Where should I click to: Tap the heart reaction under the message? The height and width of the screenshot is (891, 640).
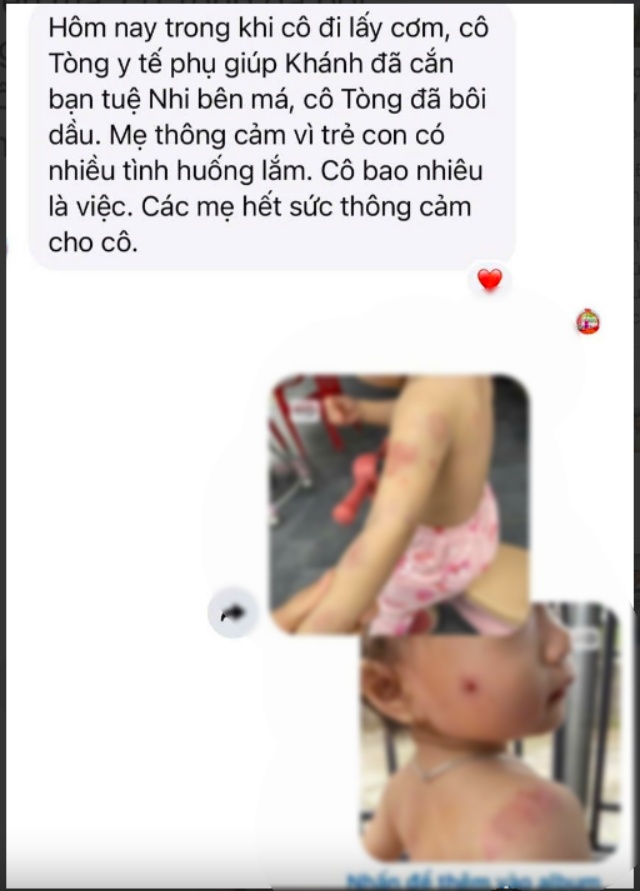(489, 280)
